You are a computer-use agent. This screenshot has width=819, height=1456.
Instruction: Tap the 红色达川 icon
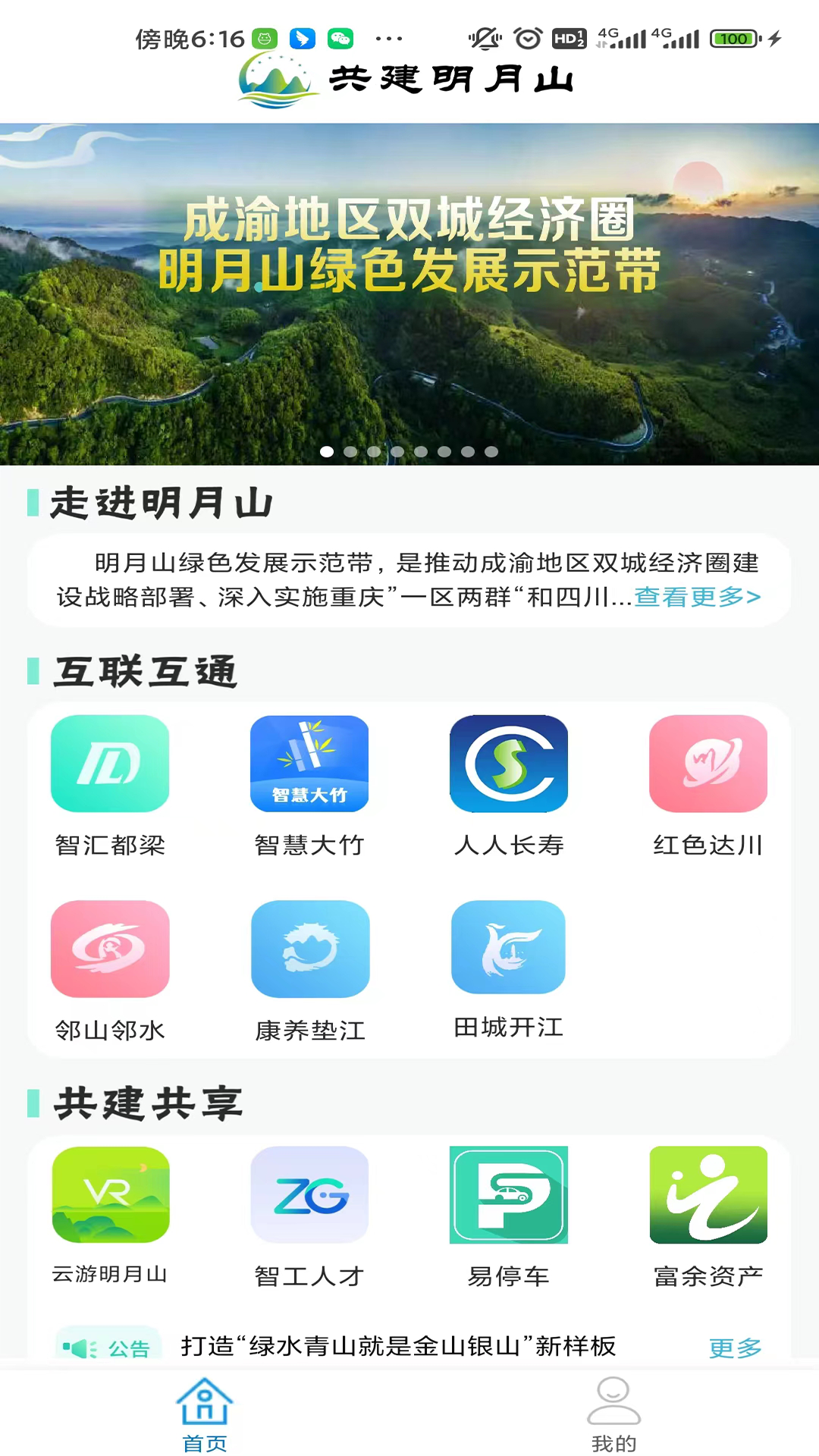click(708, 764)
